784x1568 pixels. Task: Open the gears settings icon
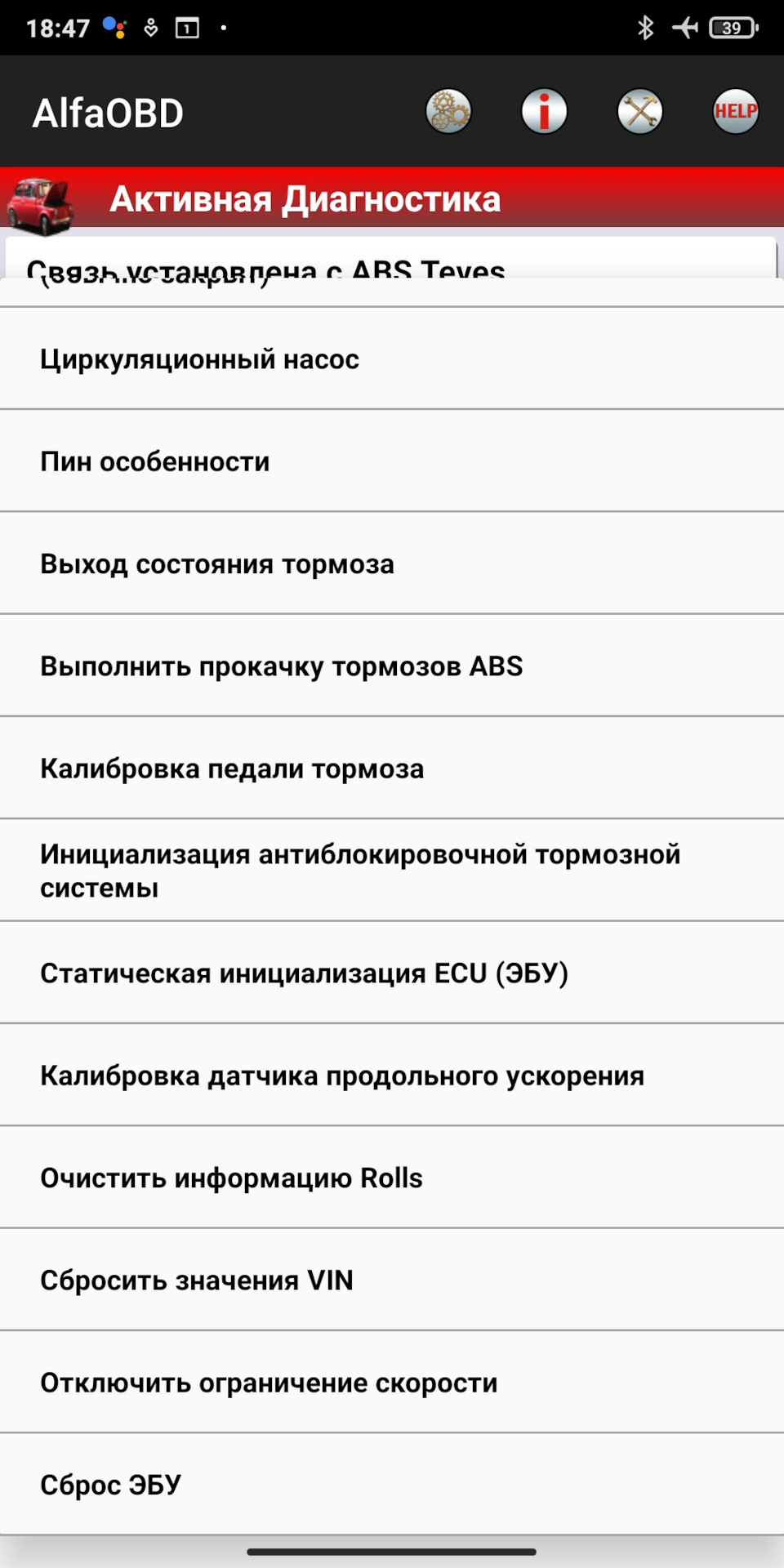coord(448,111)
